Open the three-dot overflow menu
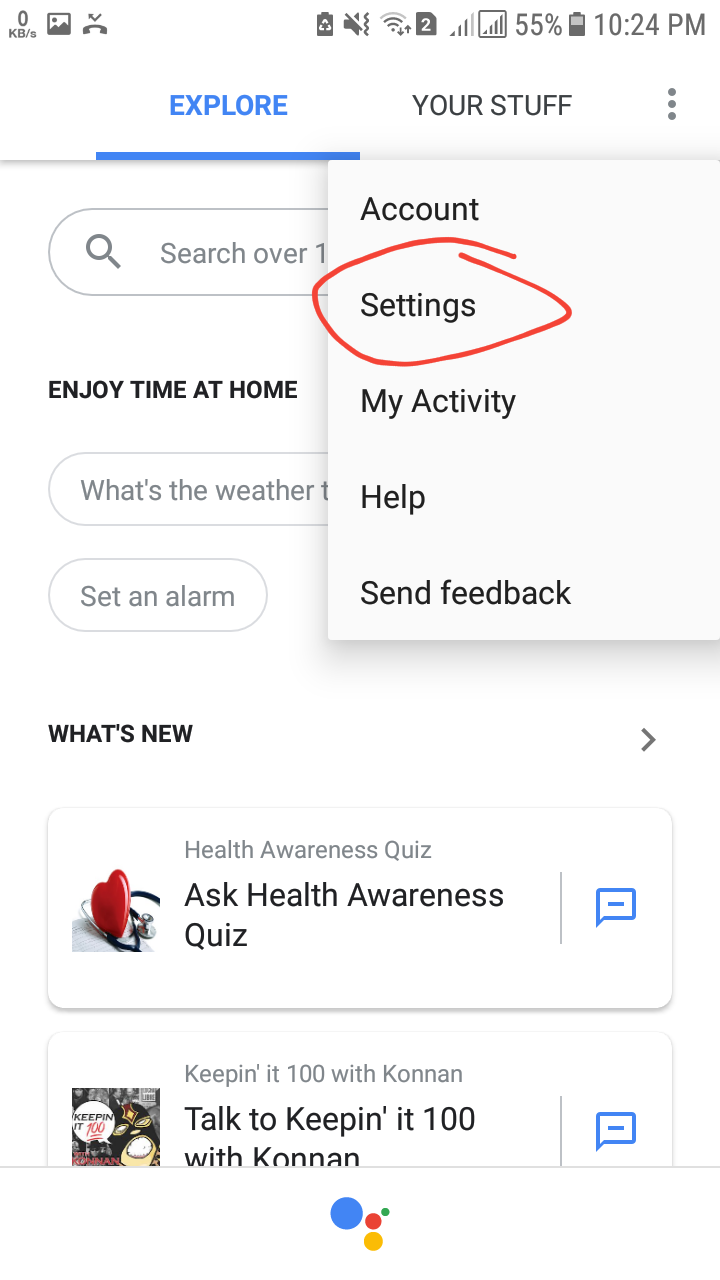Screen dimensions: 720x1280 [x=671, y=104]
